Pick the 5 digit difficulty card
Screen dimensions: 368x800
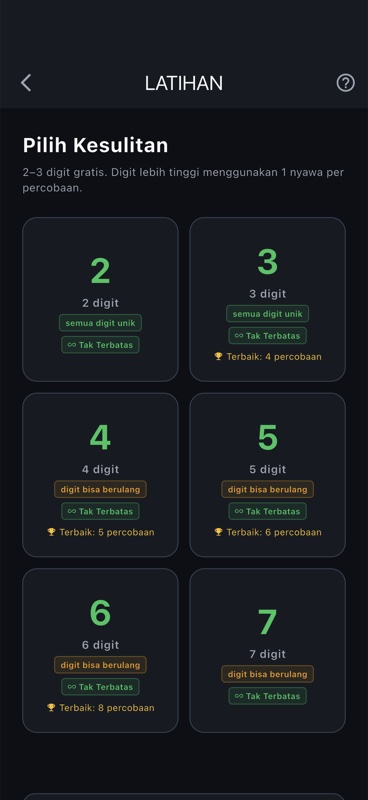click(267, 475)
